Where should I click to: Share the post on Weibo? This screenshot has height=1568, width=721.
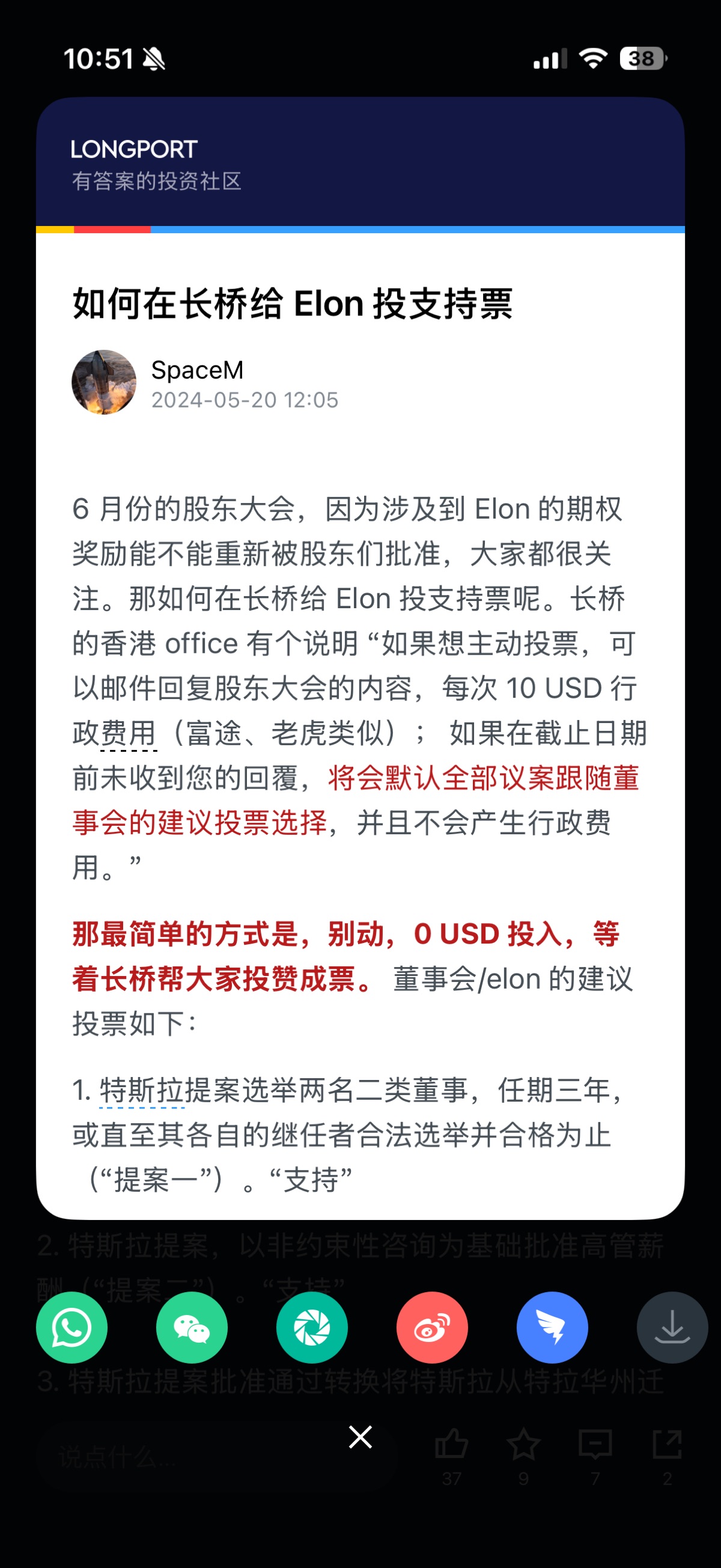432,1328
